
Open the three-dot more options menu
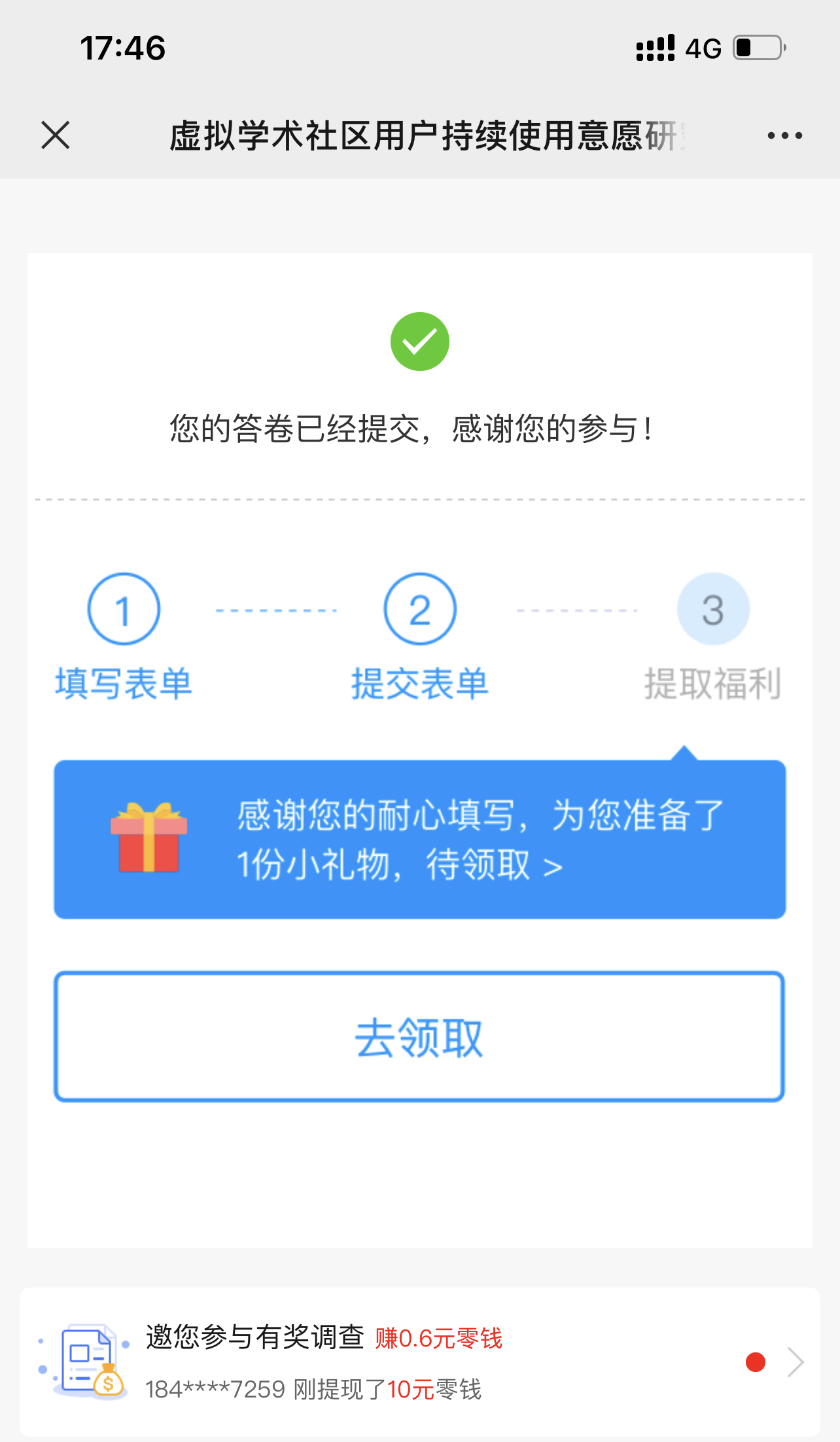pos(784,135)
